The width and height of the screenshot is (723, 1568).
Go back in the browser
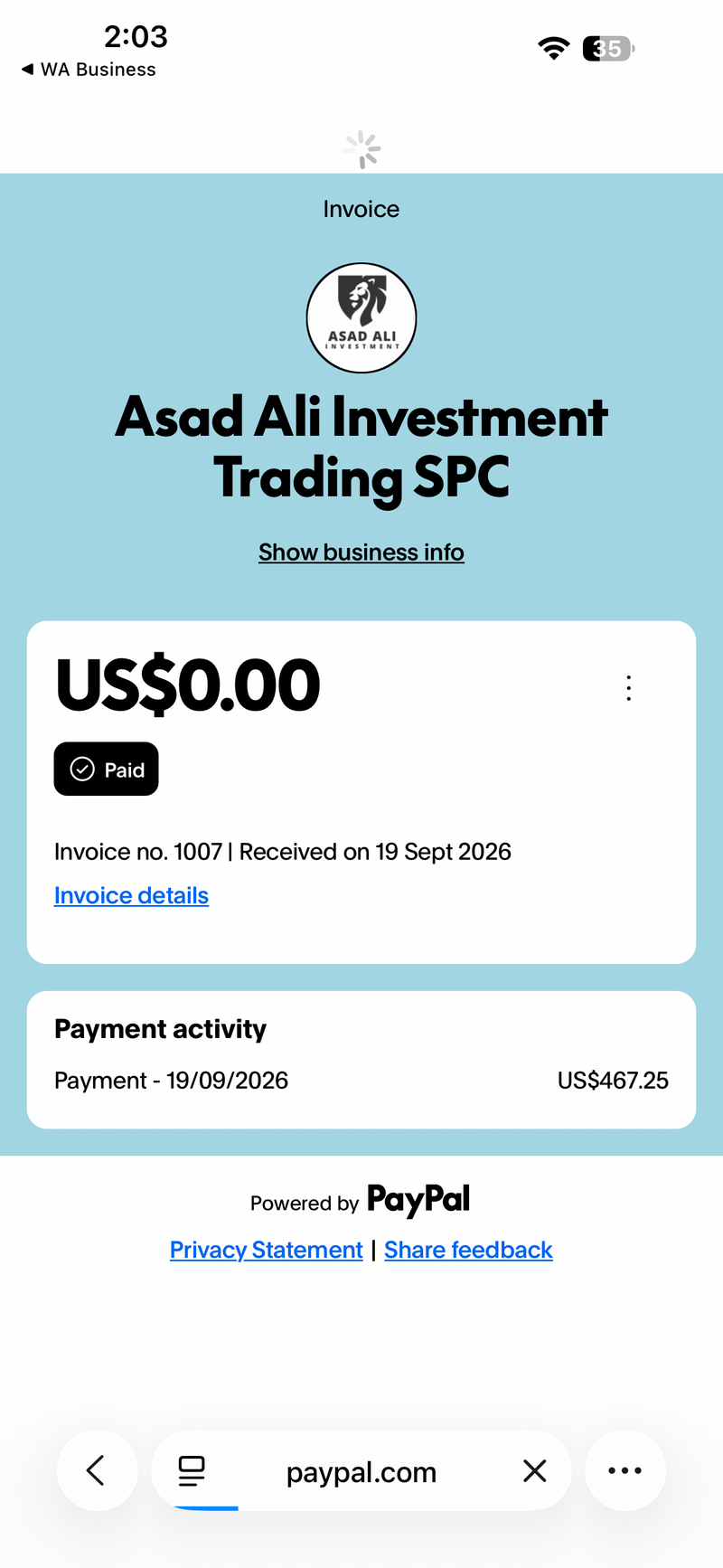[x=97, y=1470]
